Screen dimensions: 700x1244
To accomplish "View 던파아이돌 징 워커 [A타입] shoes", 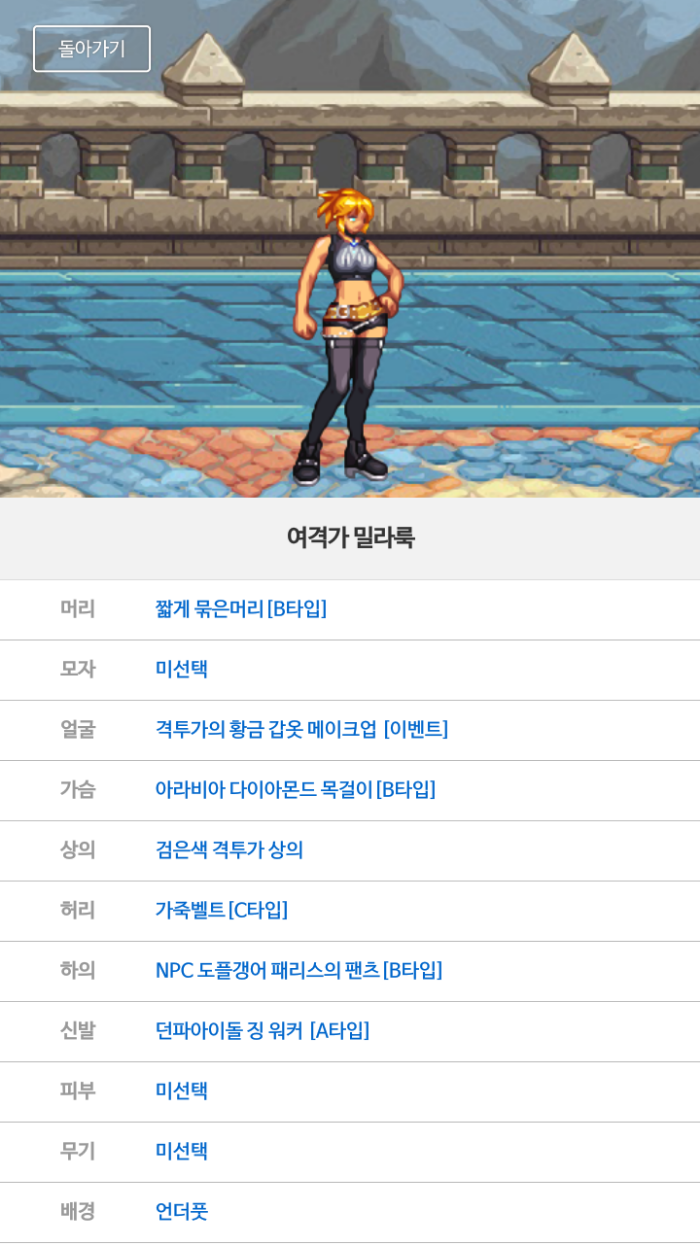I will click(262, 1030).
